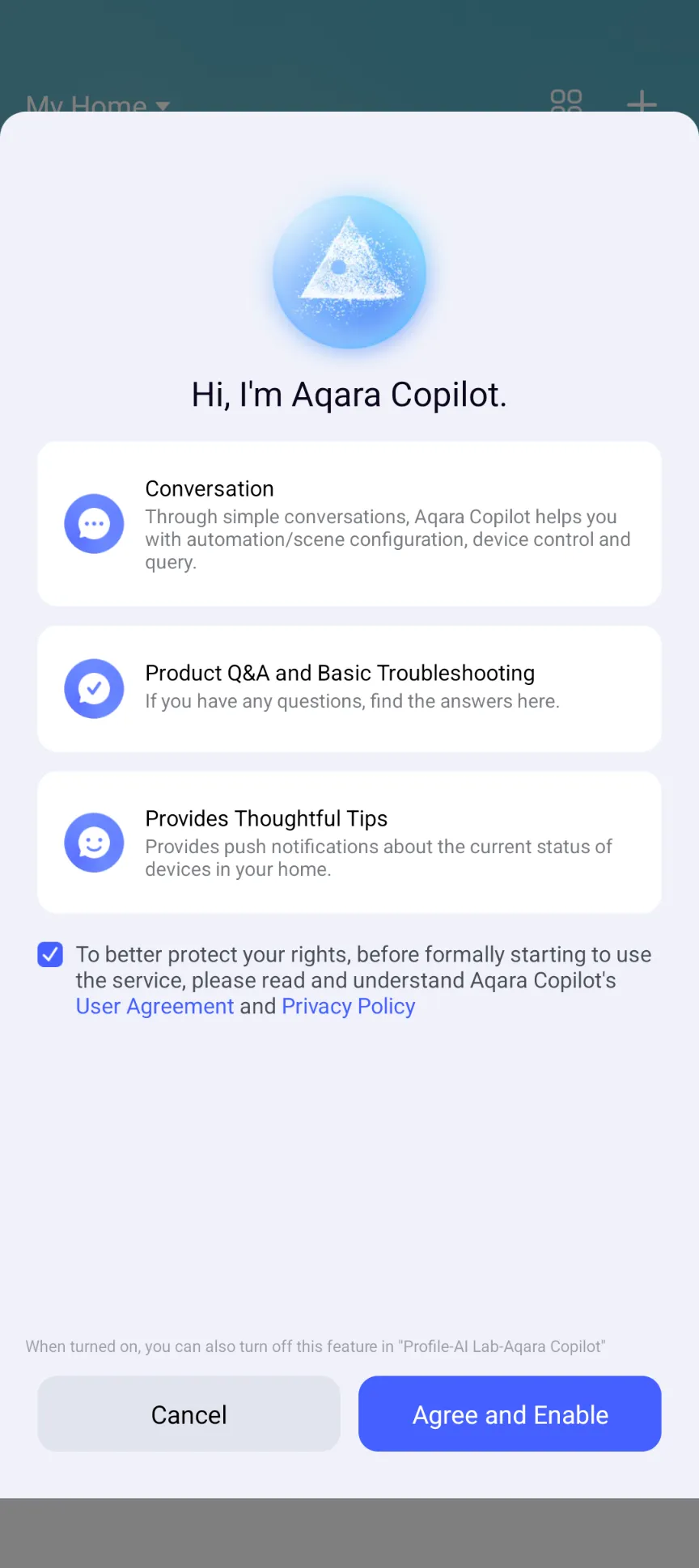Open the Privacy Policy link

[x=348, y=1006]
